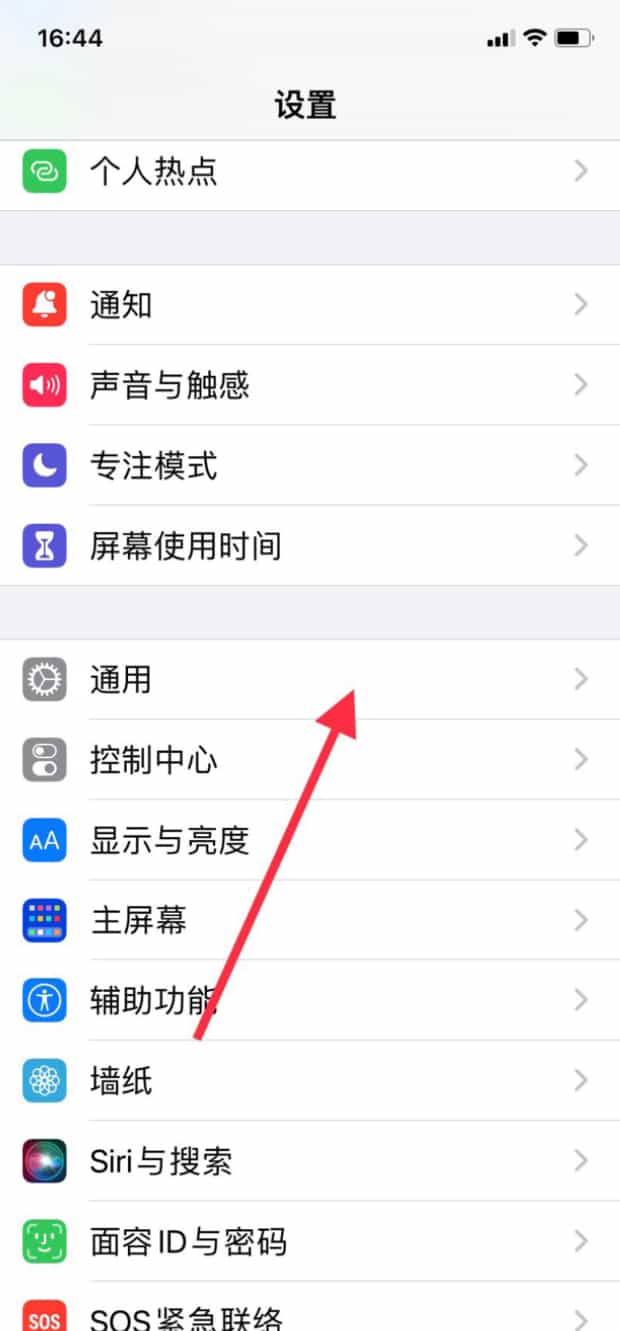Open Siri与搜索 settings
The image size is (620, 1331).
[310, 1161]
